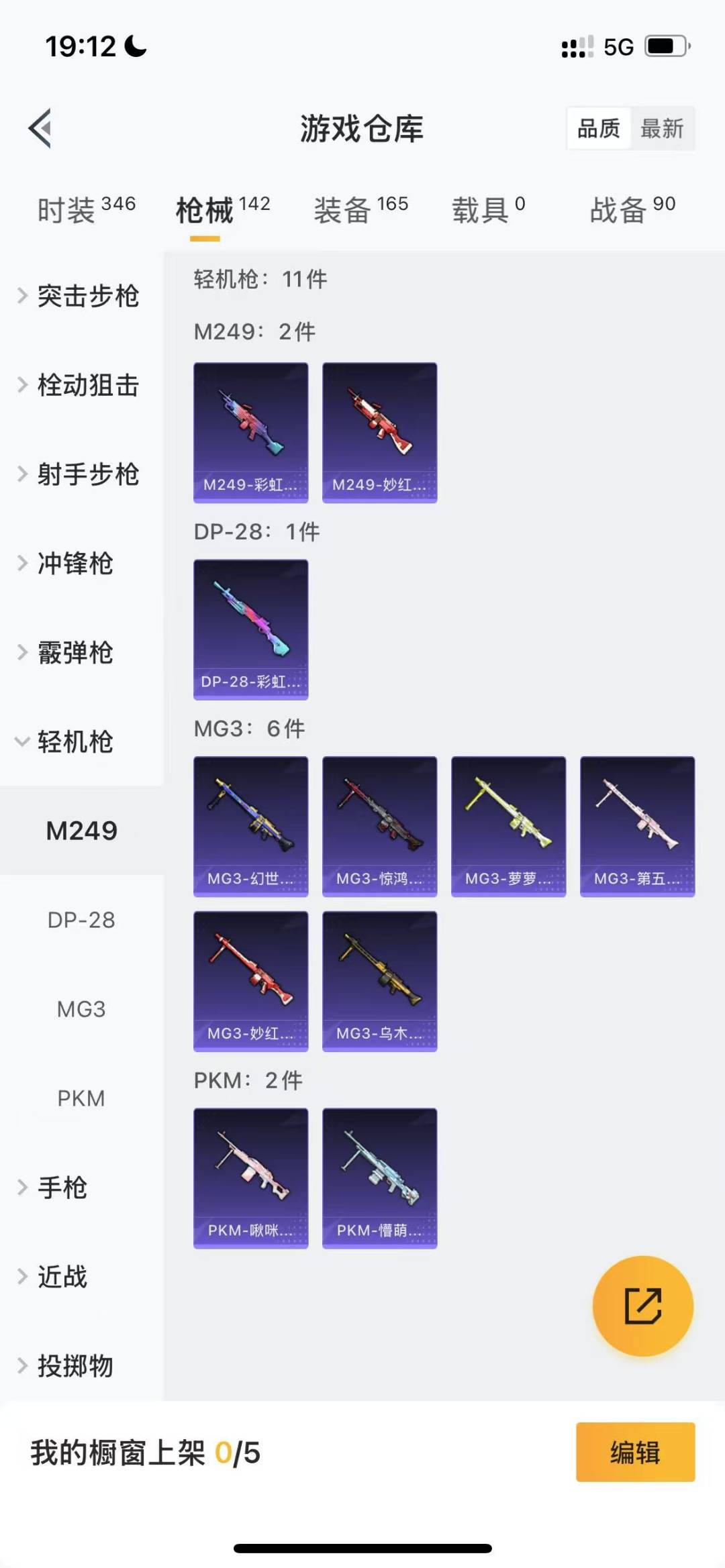Open the M249-彩虹 weapon skin
725x1568 pixels.
[x=251, y=432]
